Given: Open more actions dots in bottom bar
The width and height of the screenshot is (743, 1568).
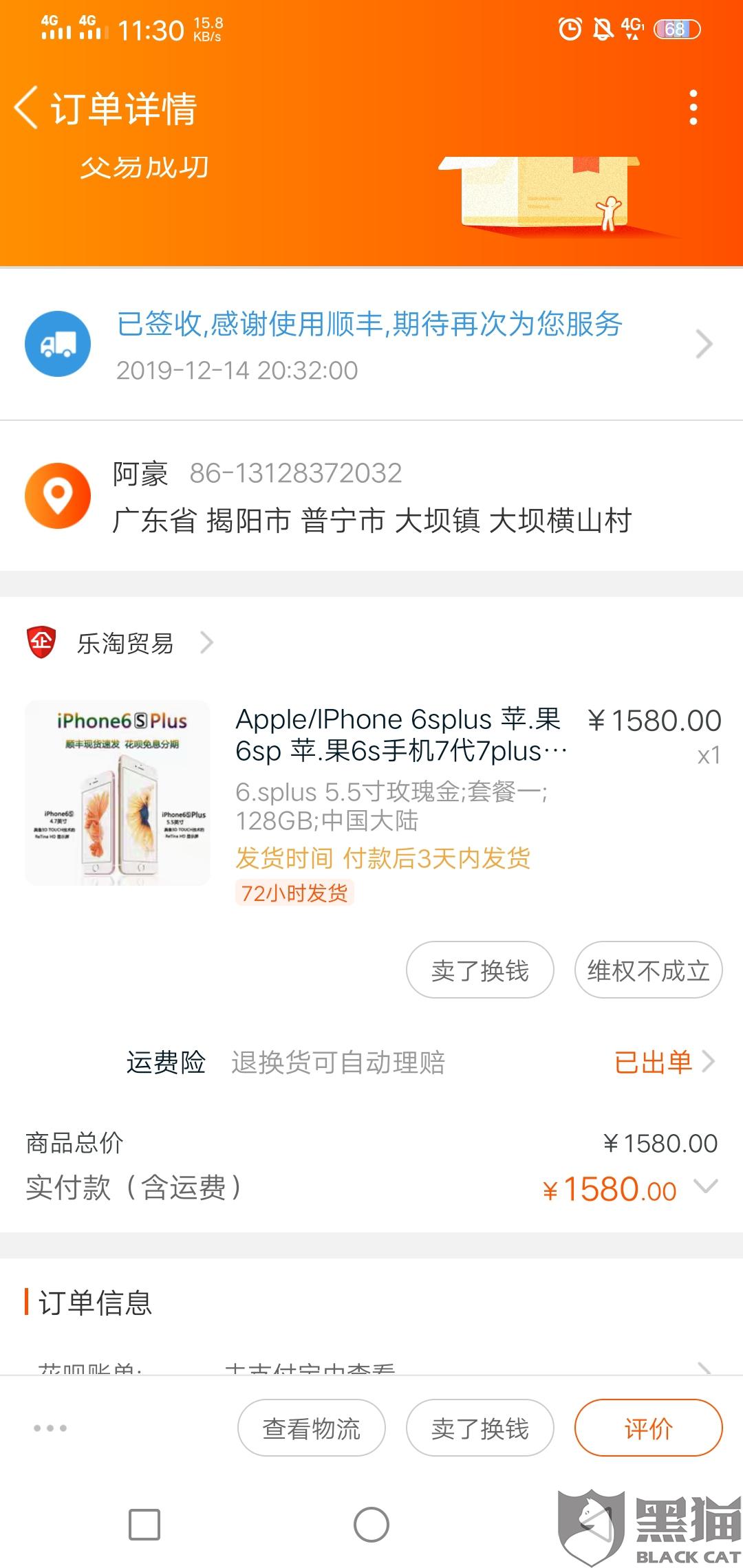Looking at the screenshot, I should [x=50, y=1428].
